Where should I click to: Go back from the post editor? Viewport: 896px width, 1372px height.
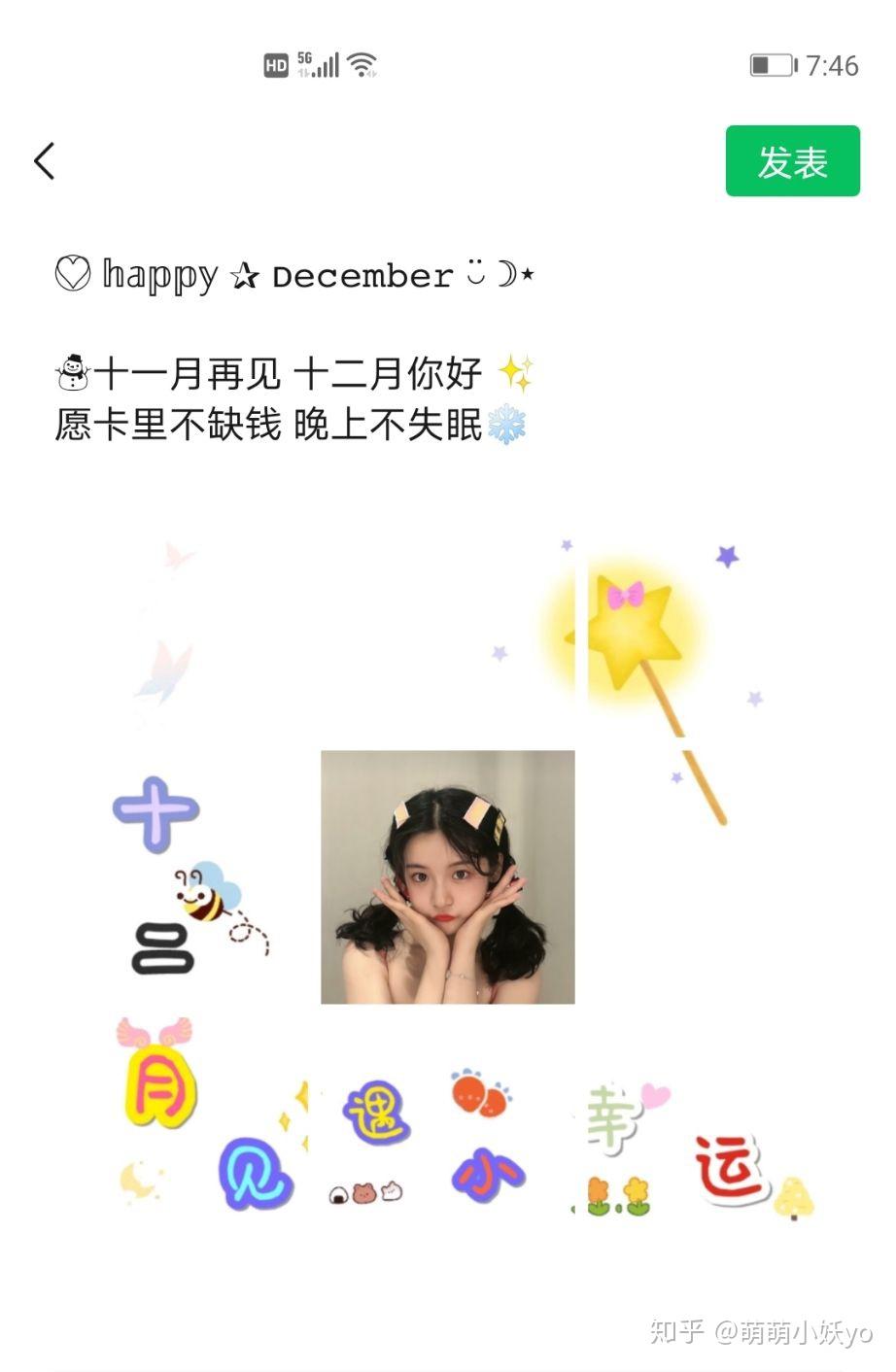coord(45,161)
